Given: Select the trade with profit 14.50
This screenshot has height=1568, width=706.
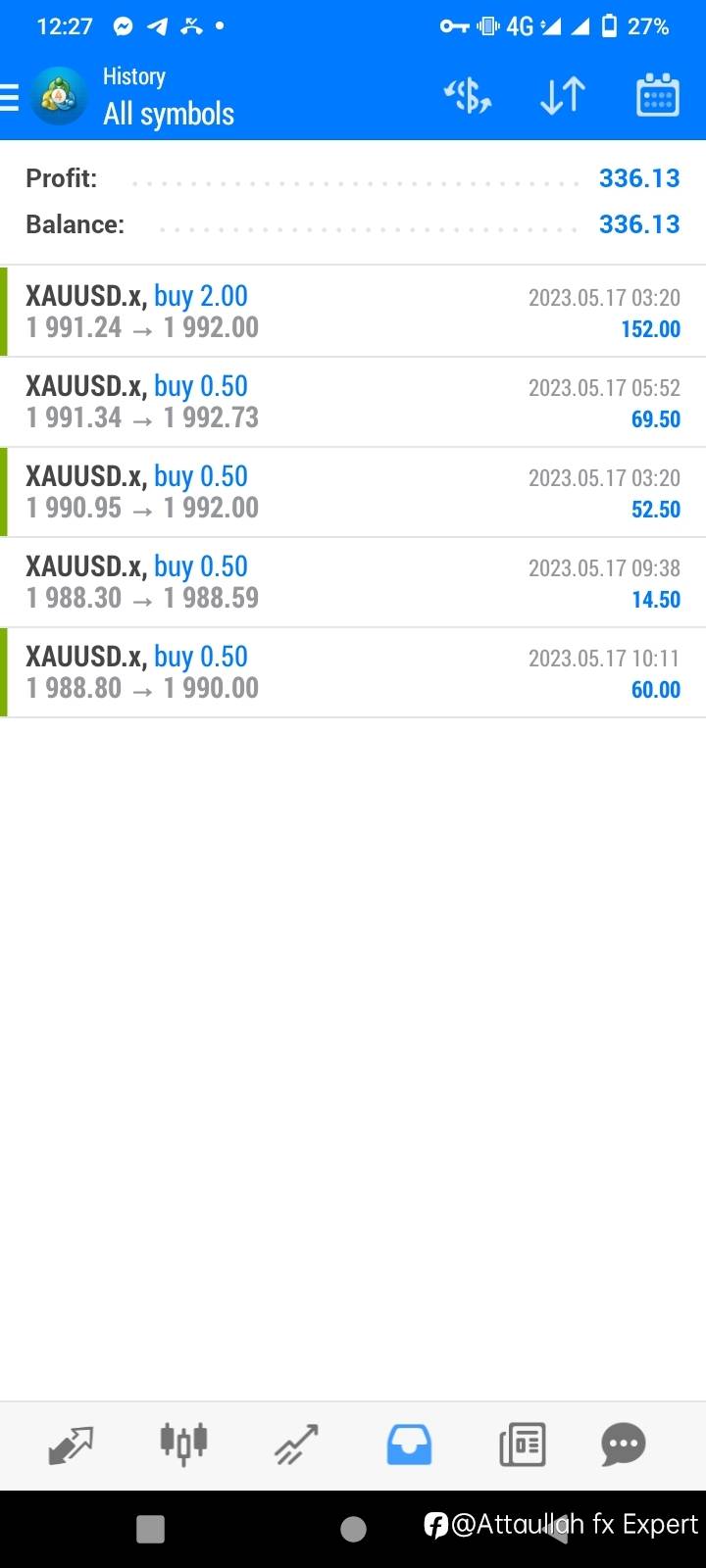Looking at the screenshot, I should coord(353,582).
